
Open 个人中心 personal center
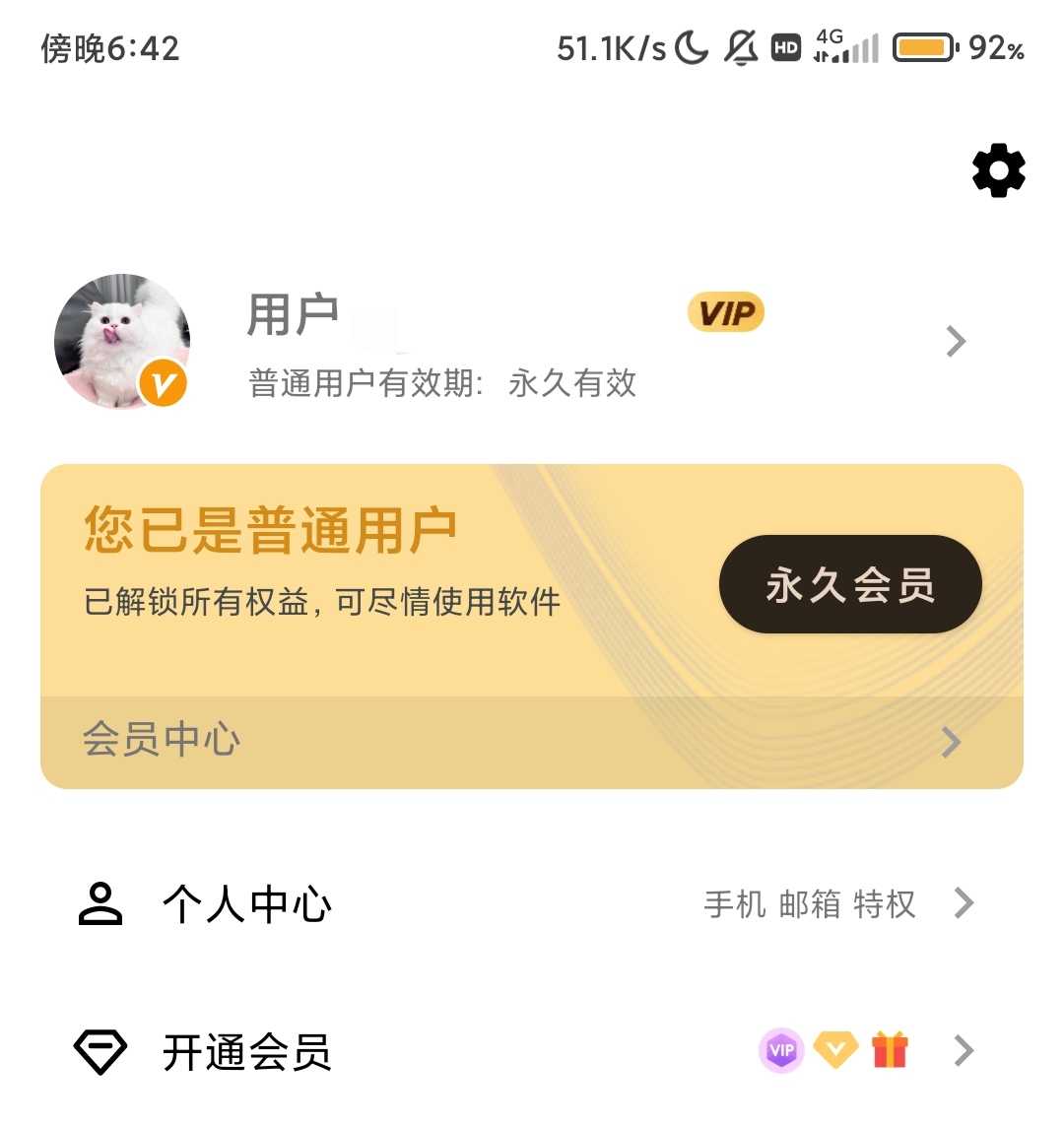tap(530, 903)
